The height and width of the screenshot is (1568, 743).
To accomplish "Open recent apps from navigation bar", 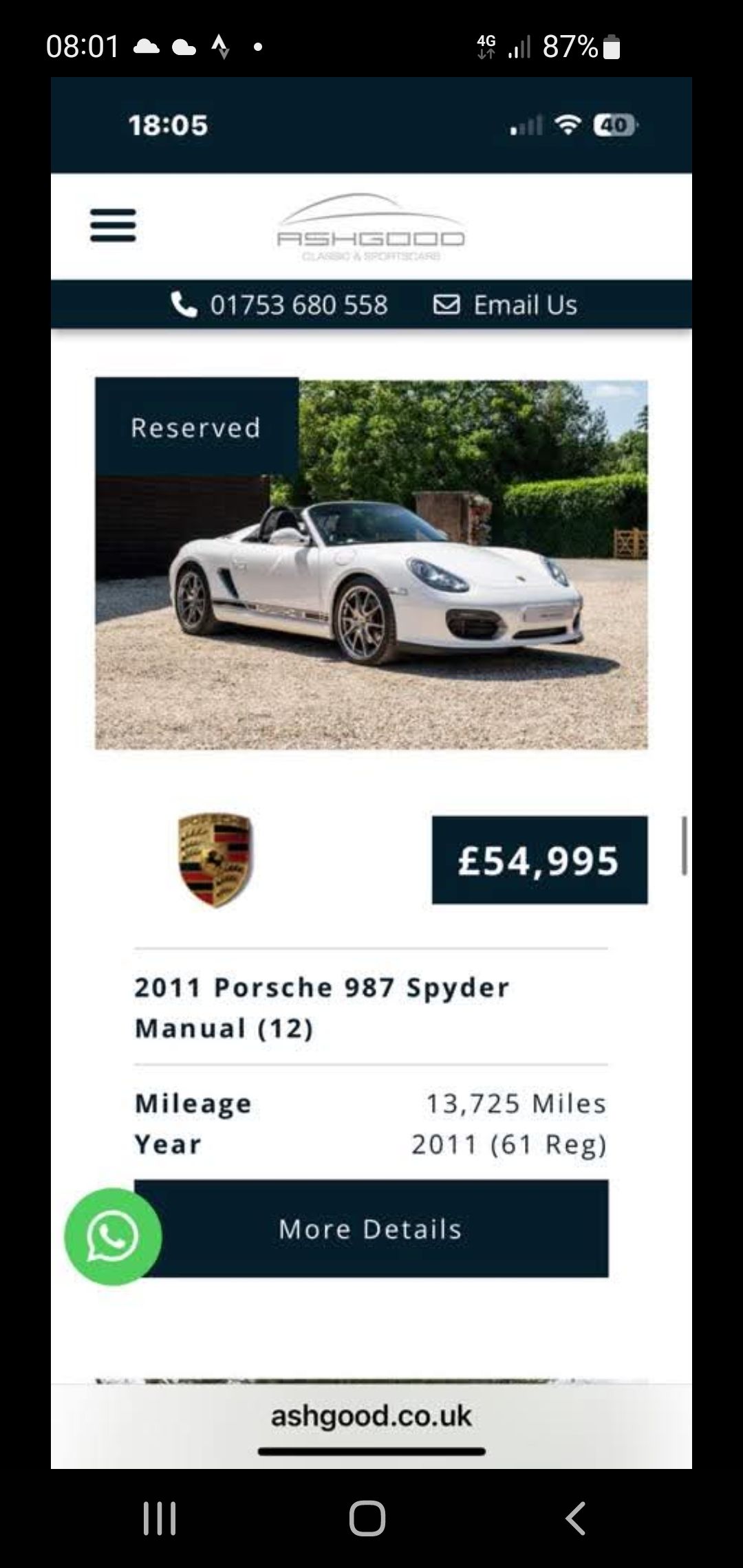I will pos(160,1518).
